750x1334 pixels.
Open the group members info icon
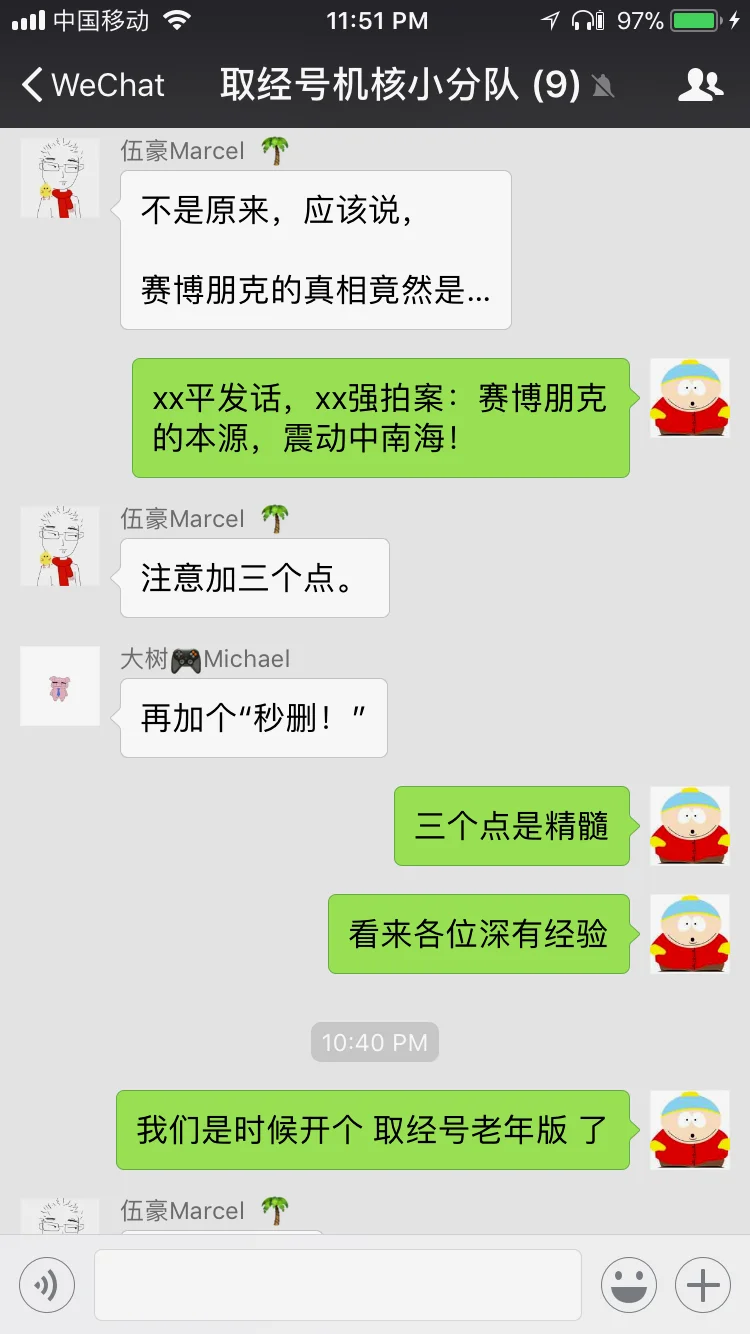click(x=700, y=85)
